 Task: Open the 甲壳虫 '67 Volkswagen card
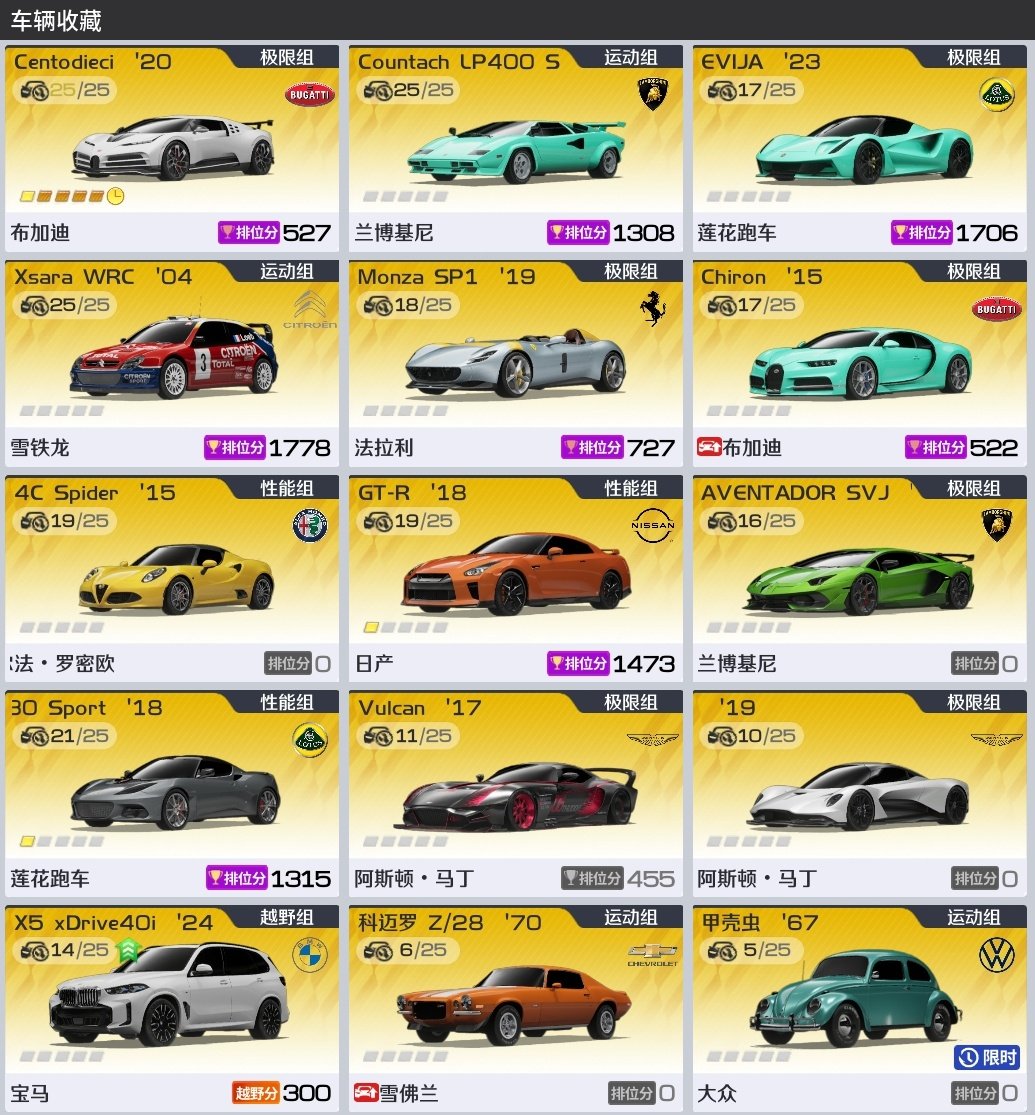tap(859, 1008)
